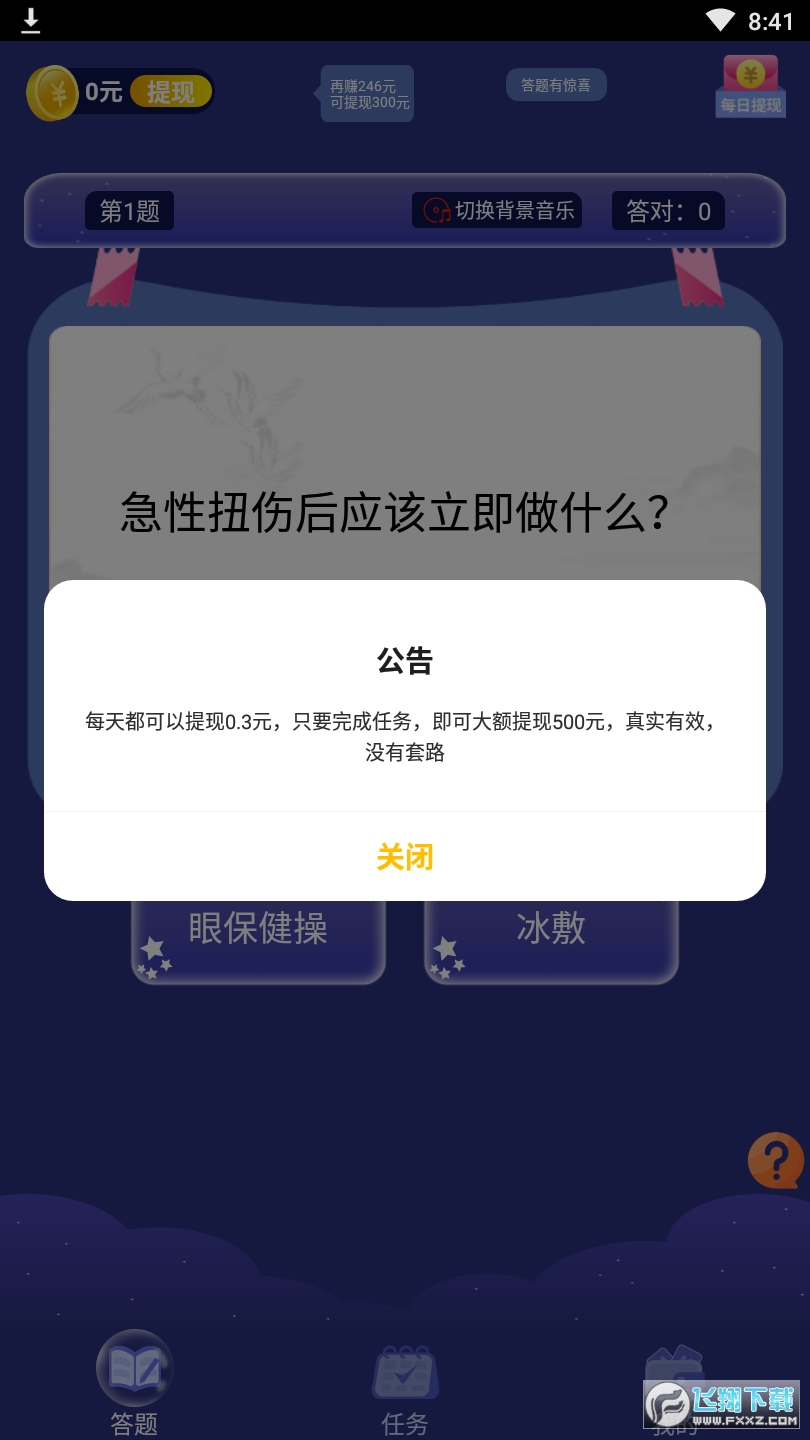Open the 每日提现 red envelope
The height and width of the screenshot is (1440, 810).
(x=750, y=86)
